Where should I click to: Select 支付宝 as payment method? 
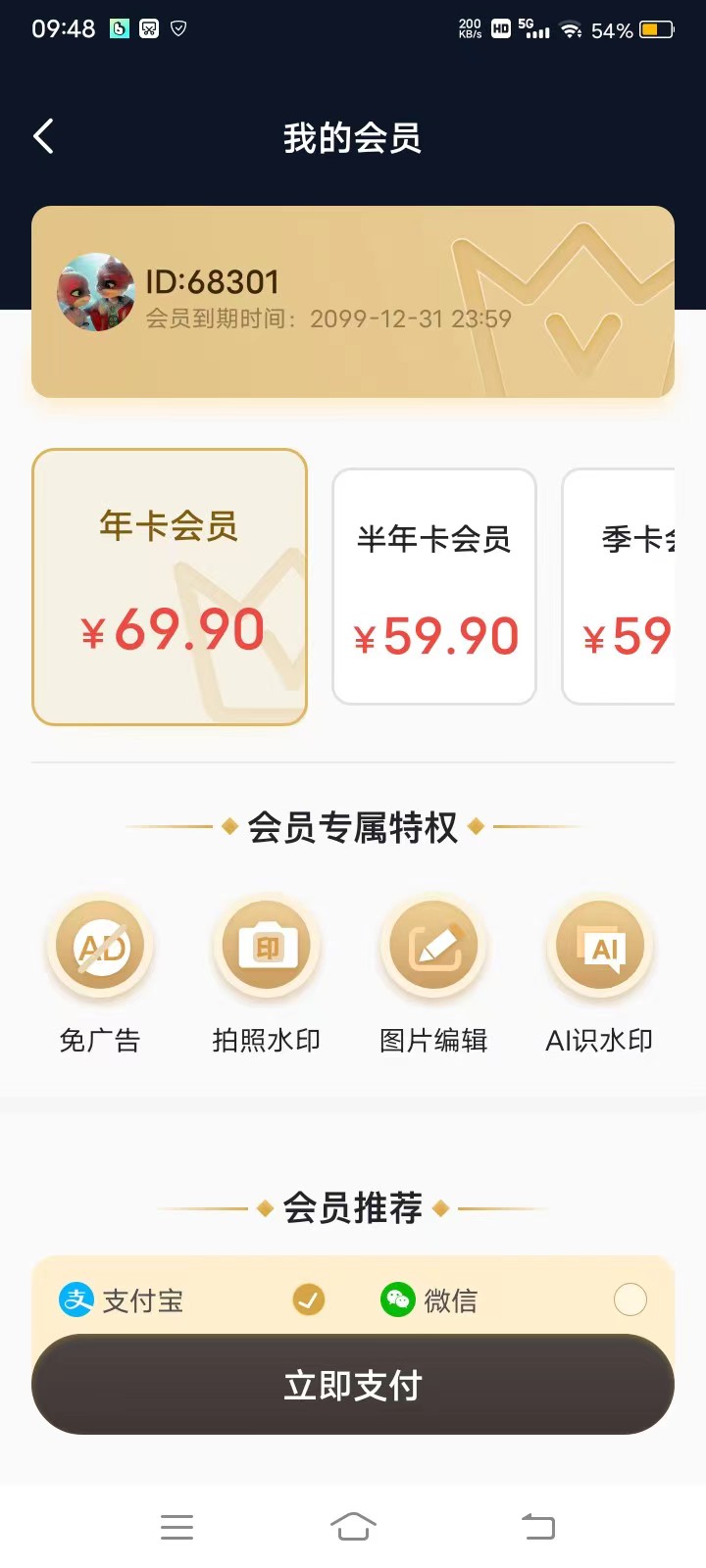pos(308,1300)
